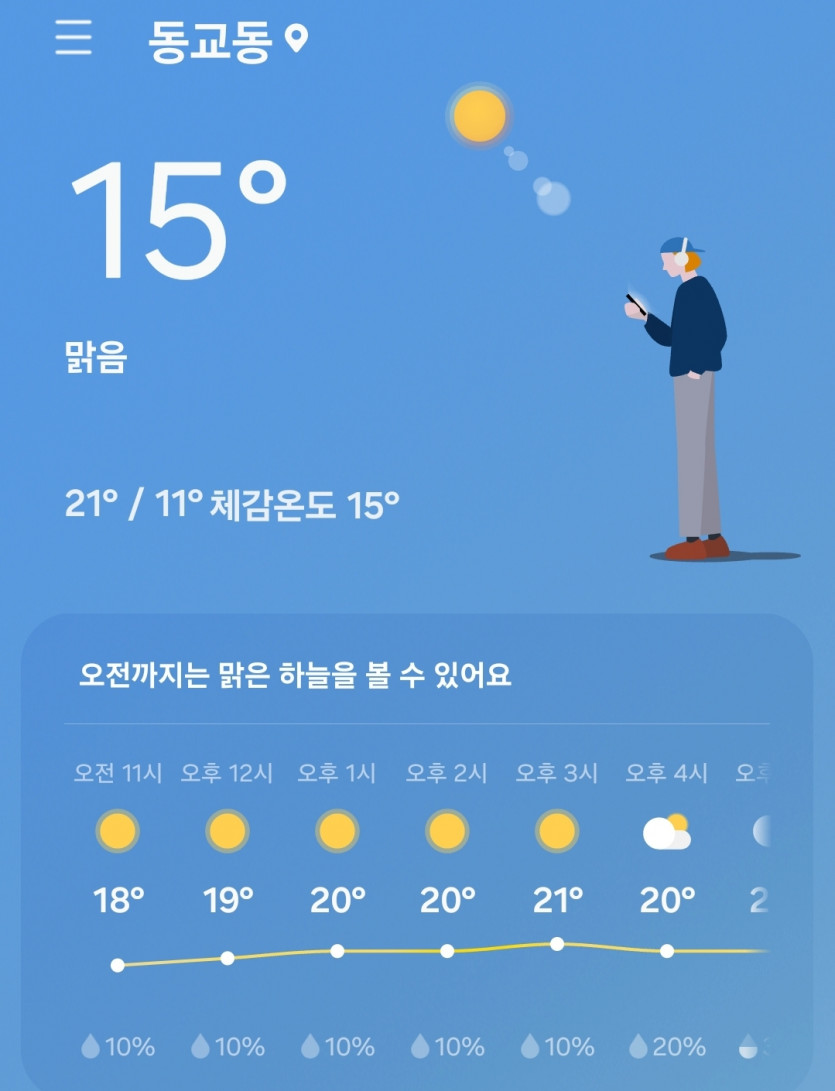Open the 동교동 location selector
Screen dimensions: 835x1091
coord(227,42)
